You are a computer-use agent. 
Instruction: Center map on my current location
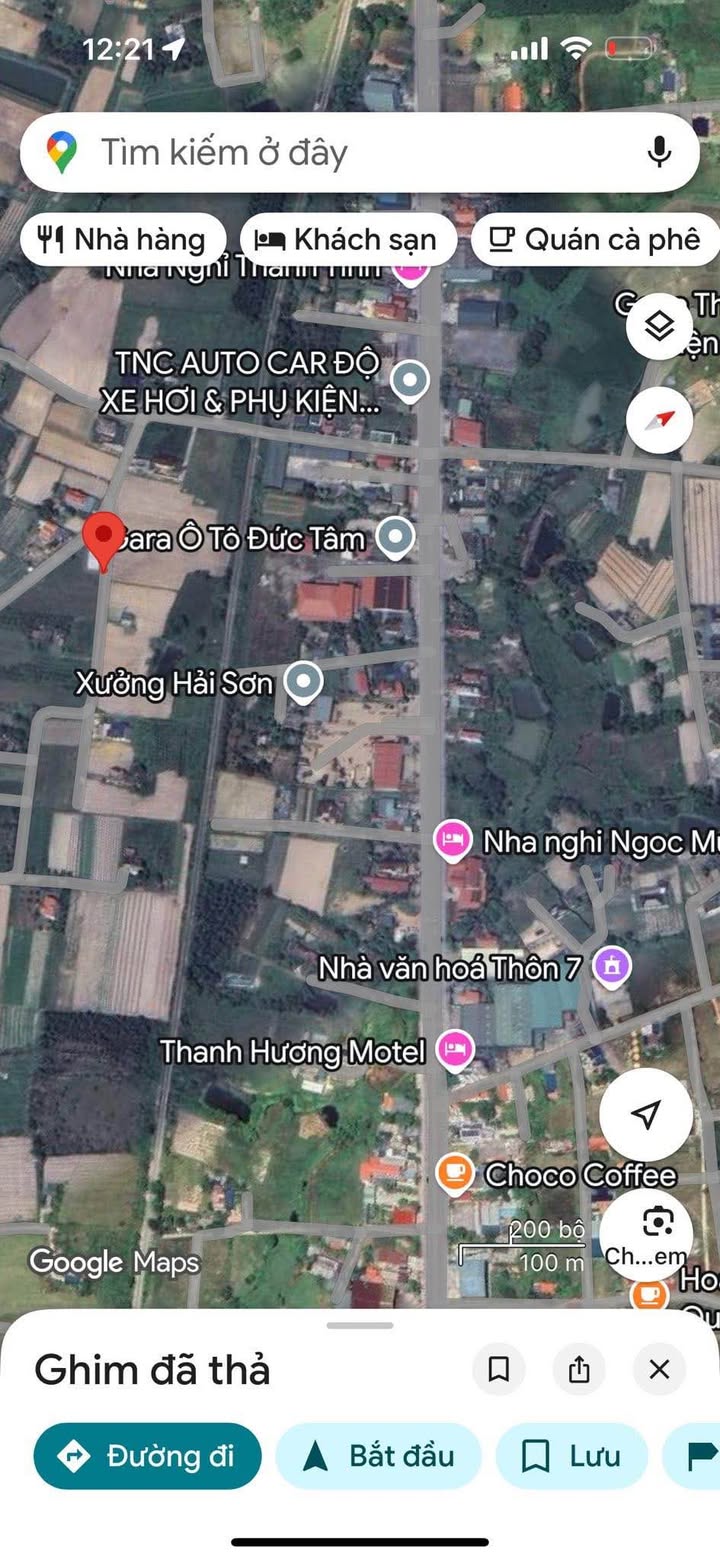(x=646, y=1114)
